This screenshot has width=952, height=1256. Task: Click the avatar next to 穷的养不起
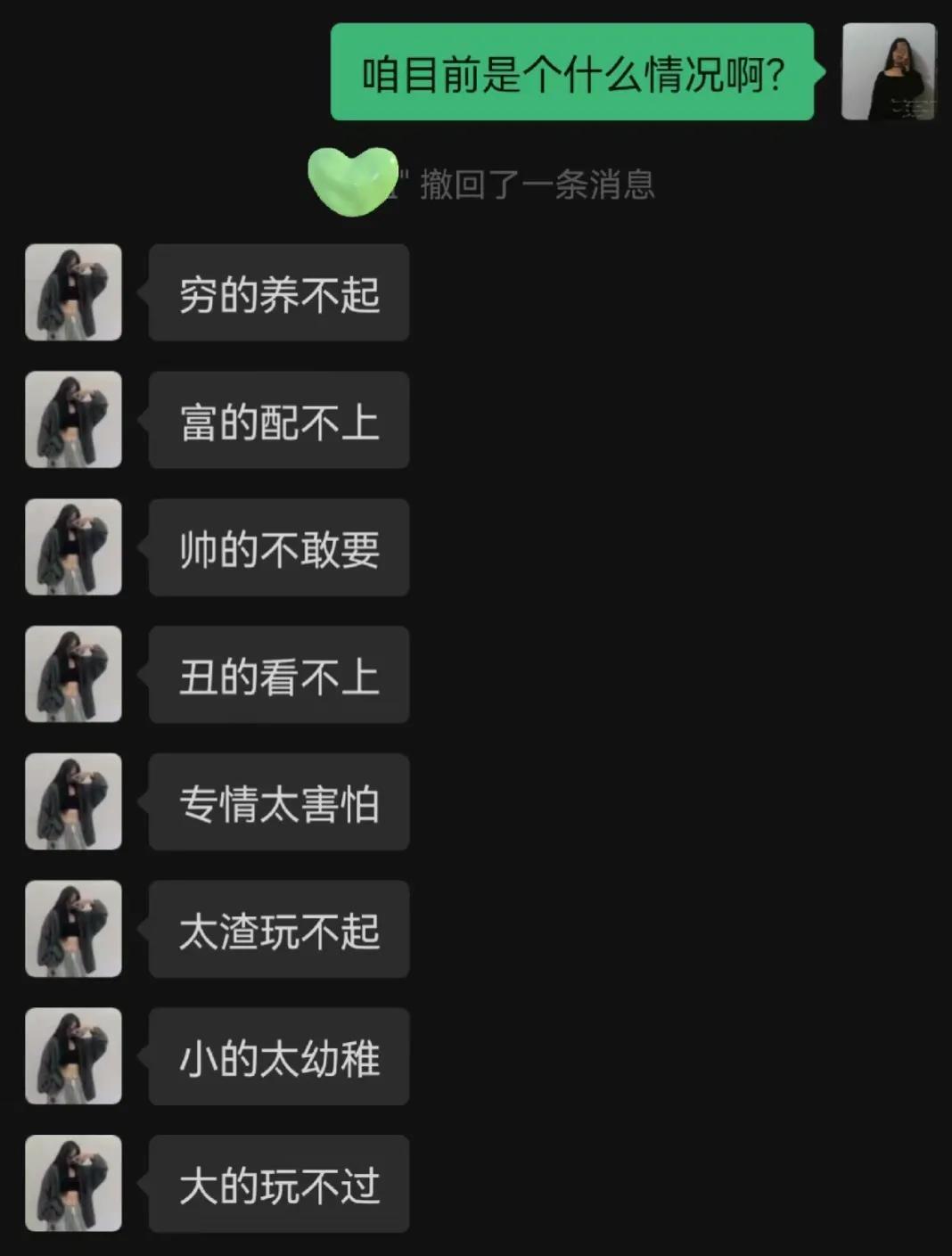tap(74, 293)
